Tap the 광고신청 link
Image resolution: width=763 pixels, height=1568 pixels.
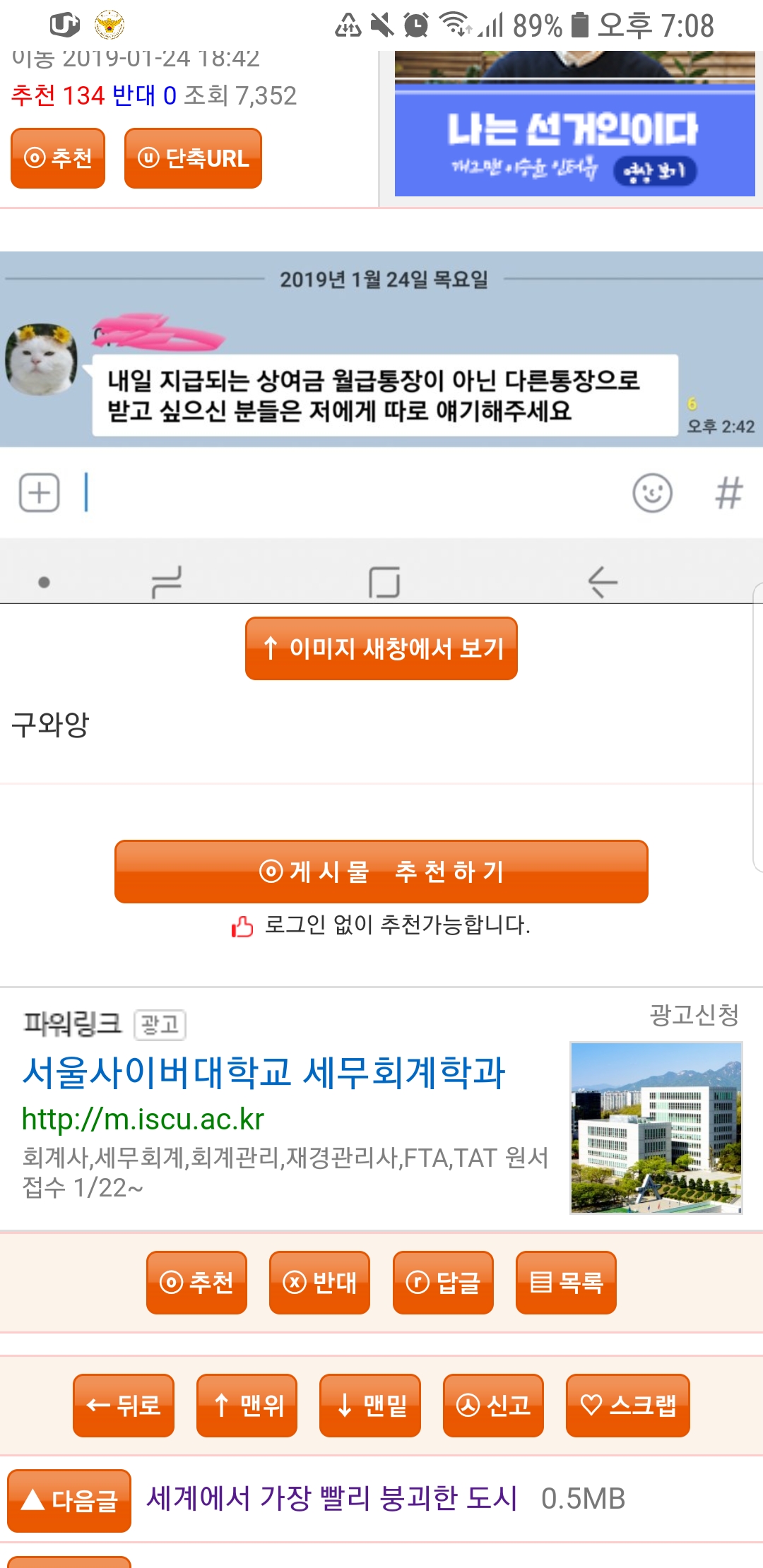(x=694, y=1016)
